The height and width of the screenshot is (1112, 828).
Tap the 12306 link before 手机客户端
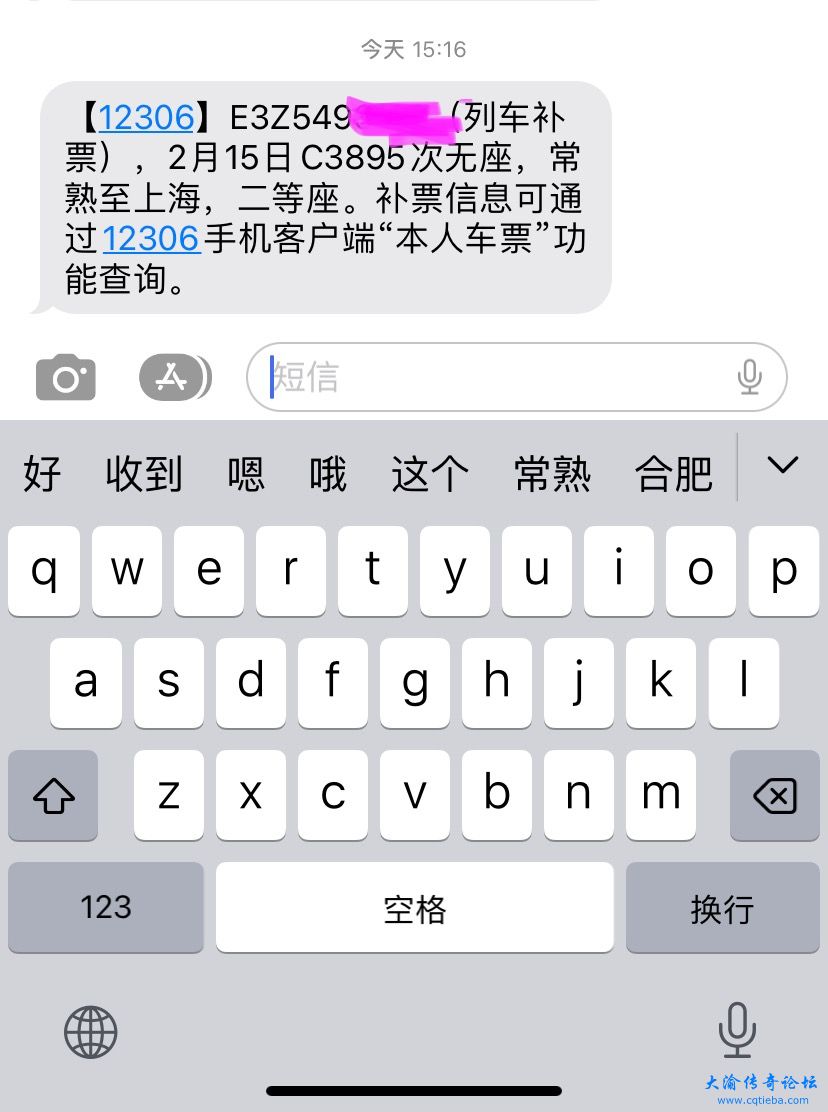pyautogui.click(x=152, y=239)
